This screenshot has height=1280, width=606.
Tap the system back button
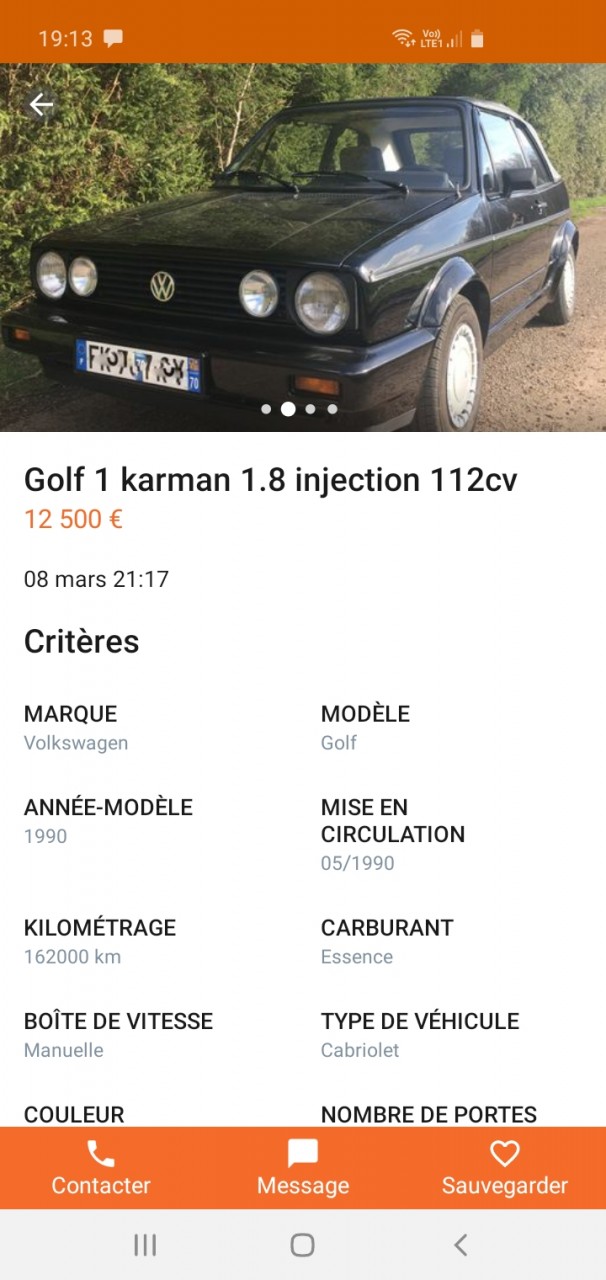pos(460,1244)
